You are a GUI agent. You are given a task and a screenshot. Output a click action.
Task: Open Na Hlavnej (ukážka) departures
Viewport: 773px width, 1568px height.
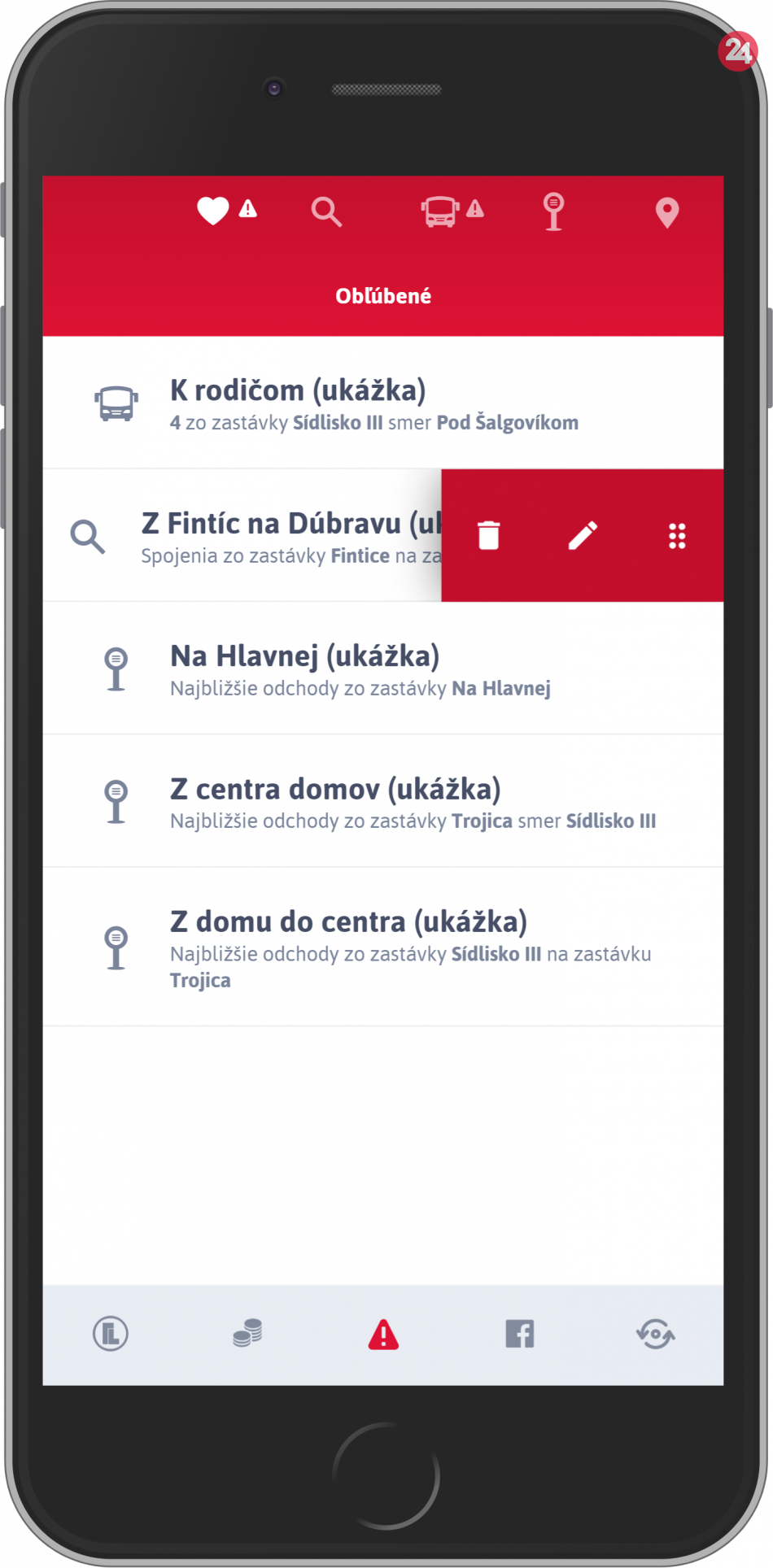click(383, 669)
